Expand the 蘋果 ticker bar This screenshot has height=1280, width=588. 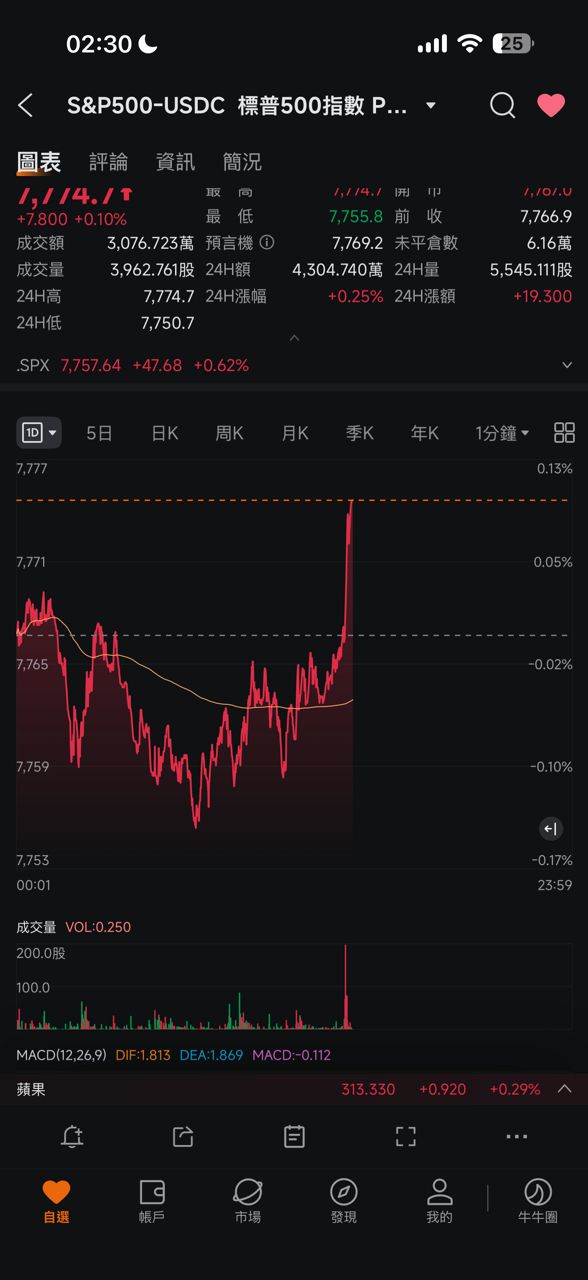tap(564, 1089)
